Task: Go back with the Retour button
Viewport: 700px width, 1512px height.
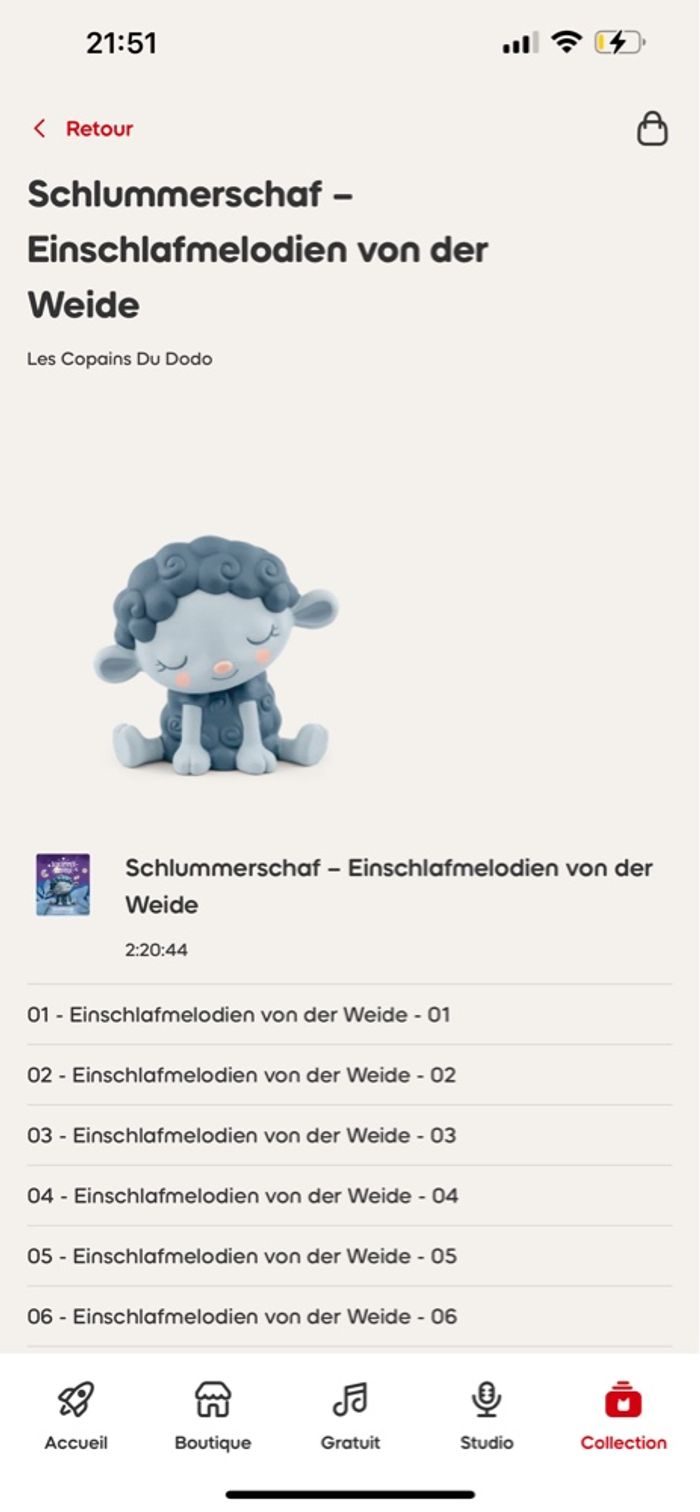Action: click(x=84, y=129)
